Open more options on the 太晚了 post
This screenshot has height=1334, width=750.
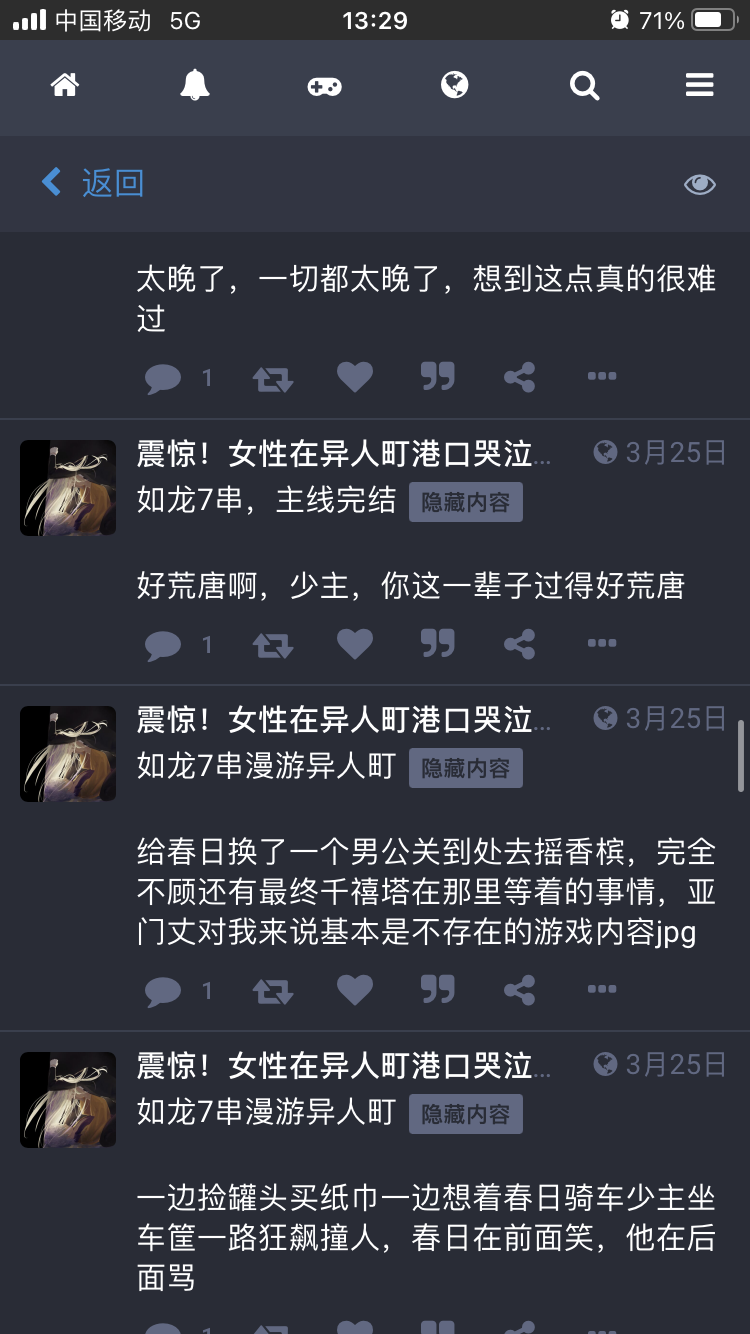point(602,376)
